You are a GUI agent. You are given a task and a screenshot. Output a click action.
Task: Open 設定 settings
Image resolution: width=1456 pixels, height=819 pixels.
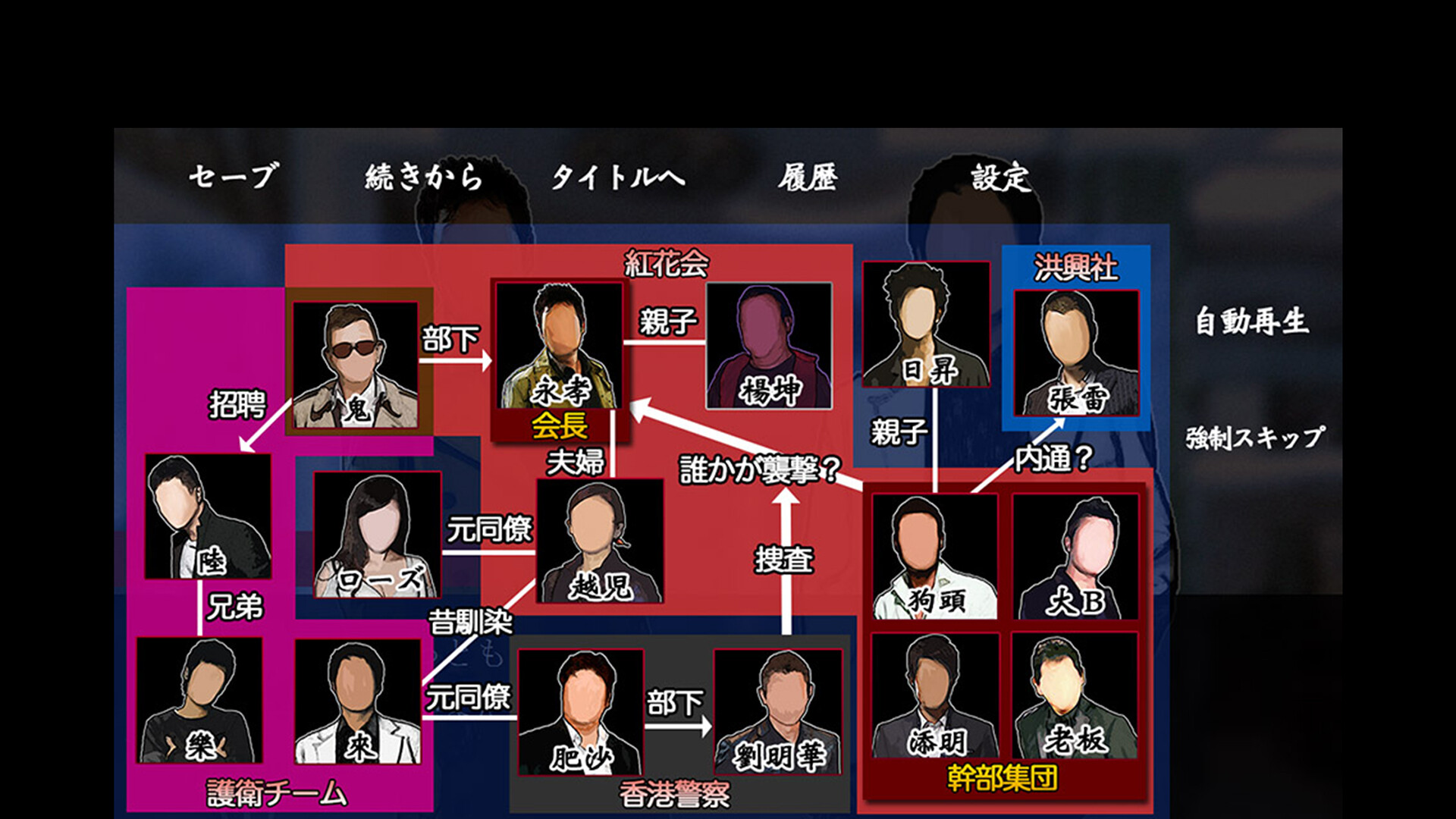tap(1000, 177)
